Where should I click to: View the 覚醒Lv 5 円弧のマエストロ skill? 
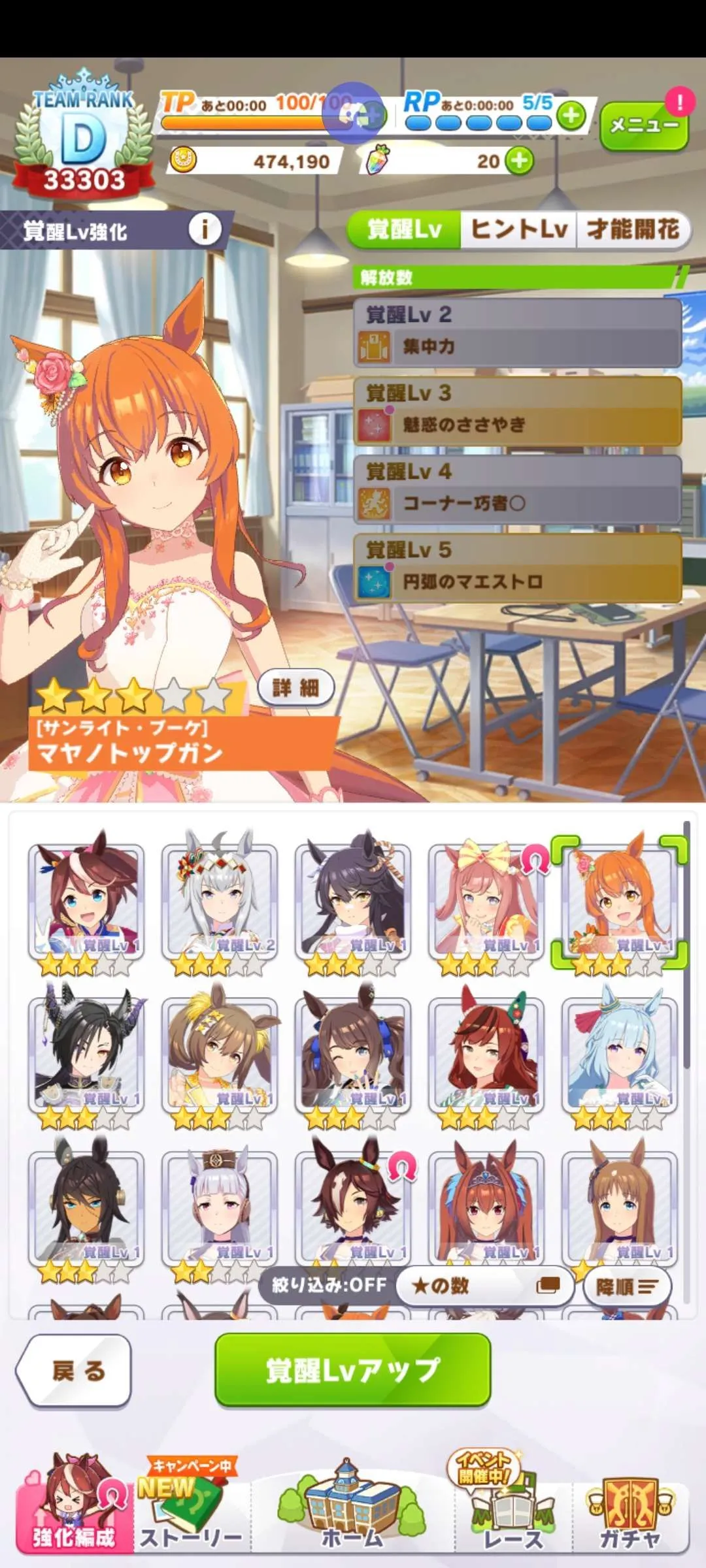pyautogui.click(x=517, y=567)
